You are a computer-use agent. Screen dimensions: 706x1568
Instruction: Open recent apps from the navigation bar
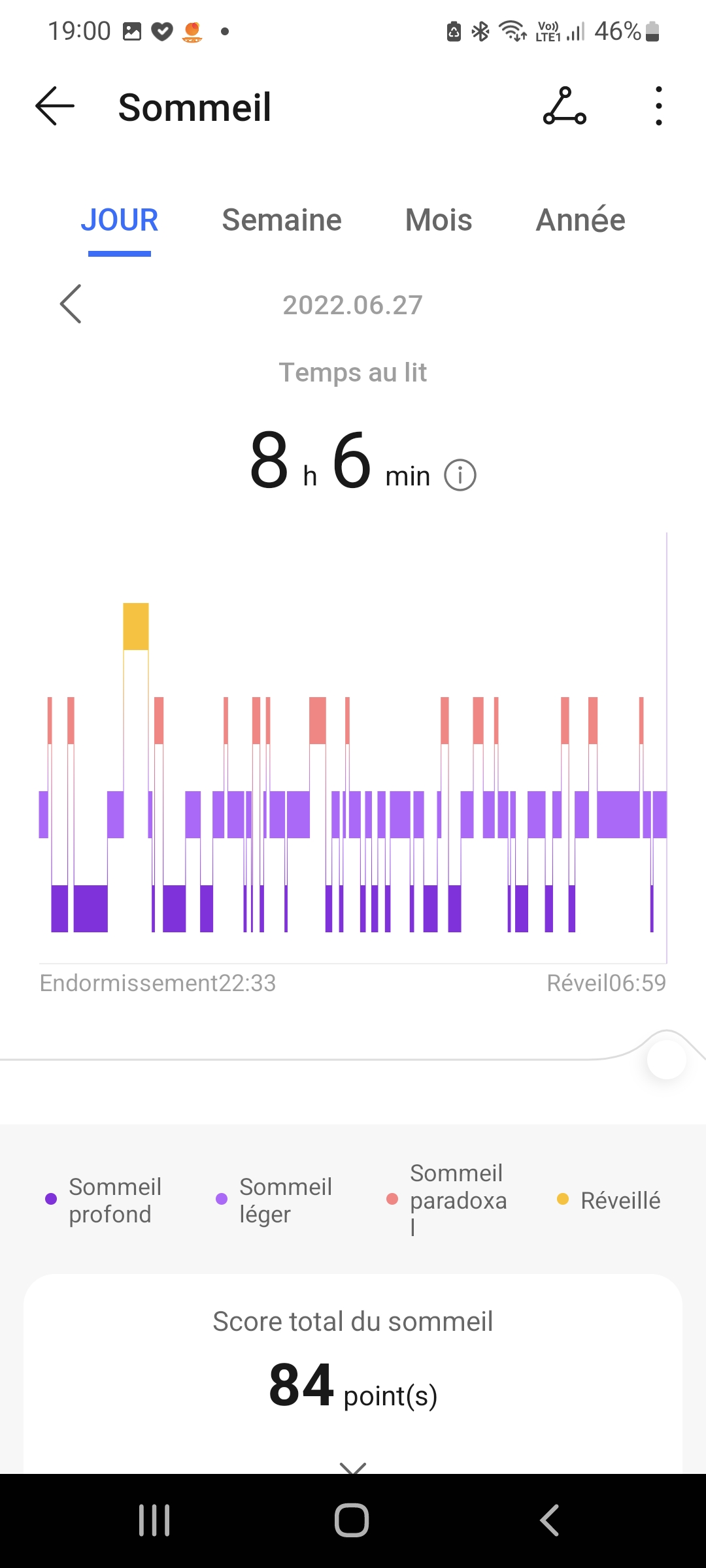coord(154,1520)
